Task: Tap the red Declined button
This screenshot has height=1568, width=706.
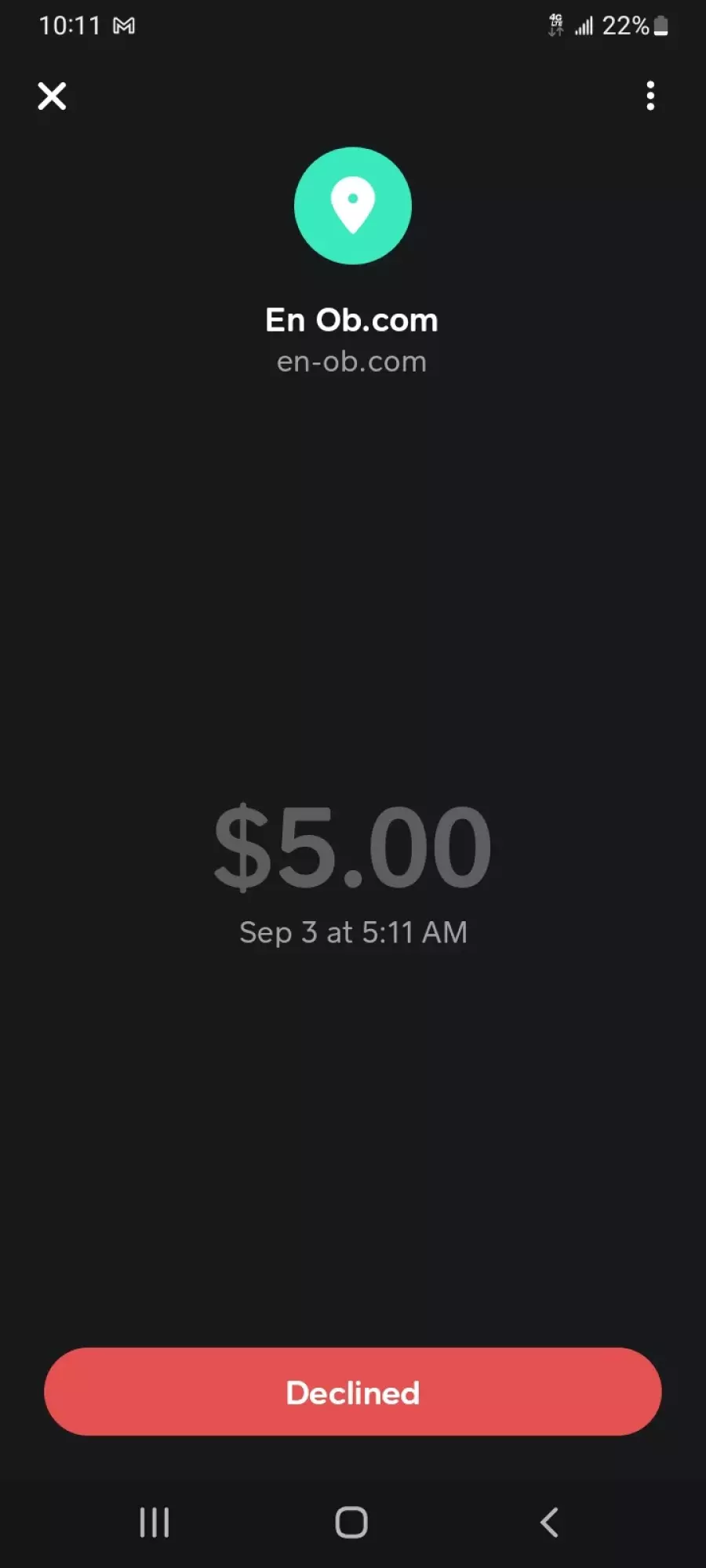Action: click(x=353, y=1392)
